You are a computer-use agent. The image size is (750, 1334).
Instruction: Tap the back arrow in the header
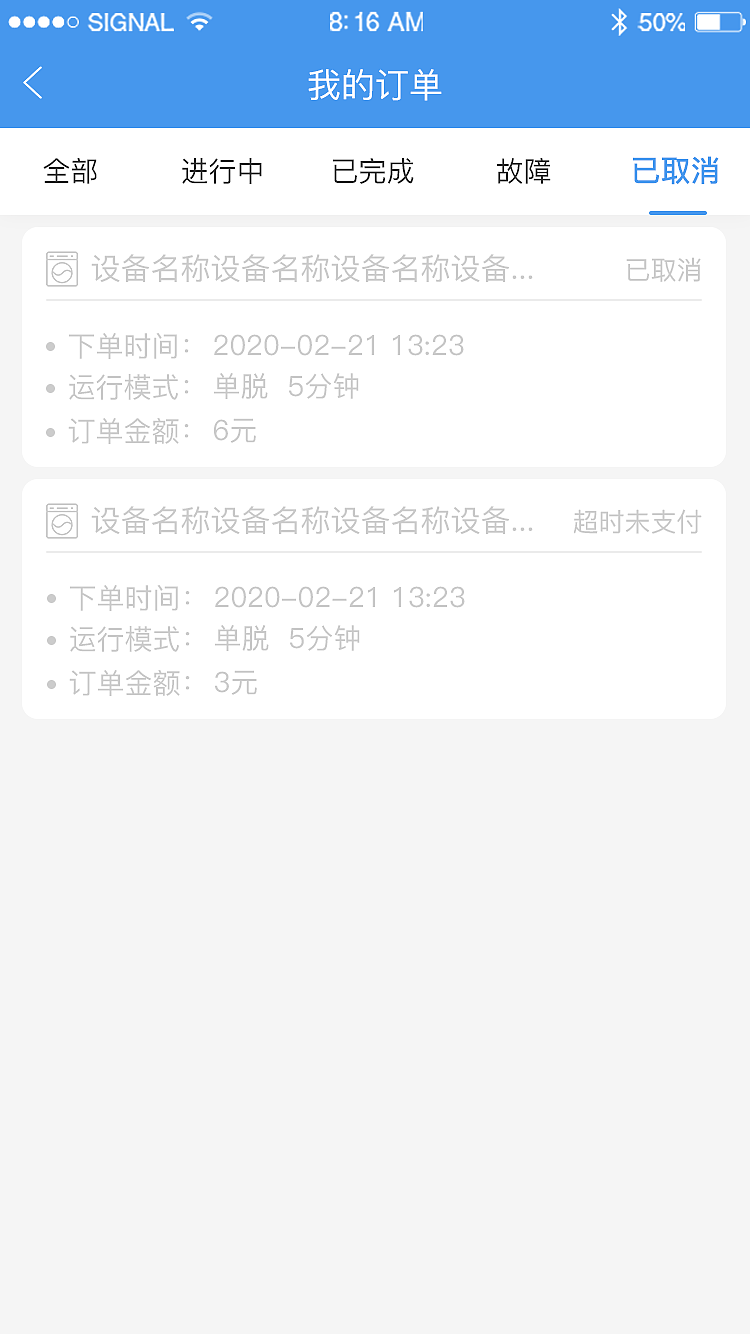coord(32,83)
